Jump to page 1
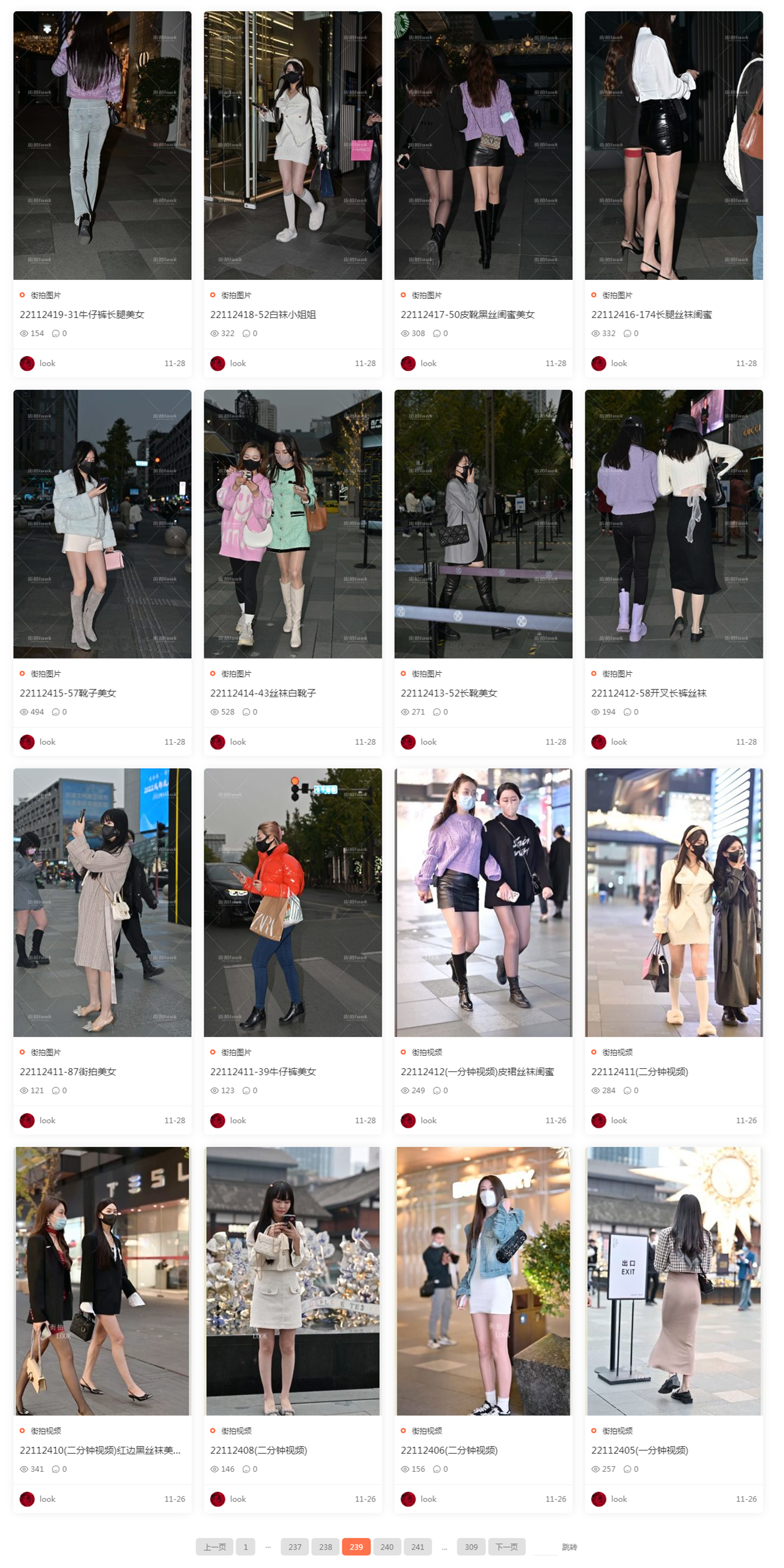The image size is (784, 1568). 246,1547
